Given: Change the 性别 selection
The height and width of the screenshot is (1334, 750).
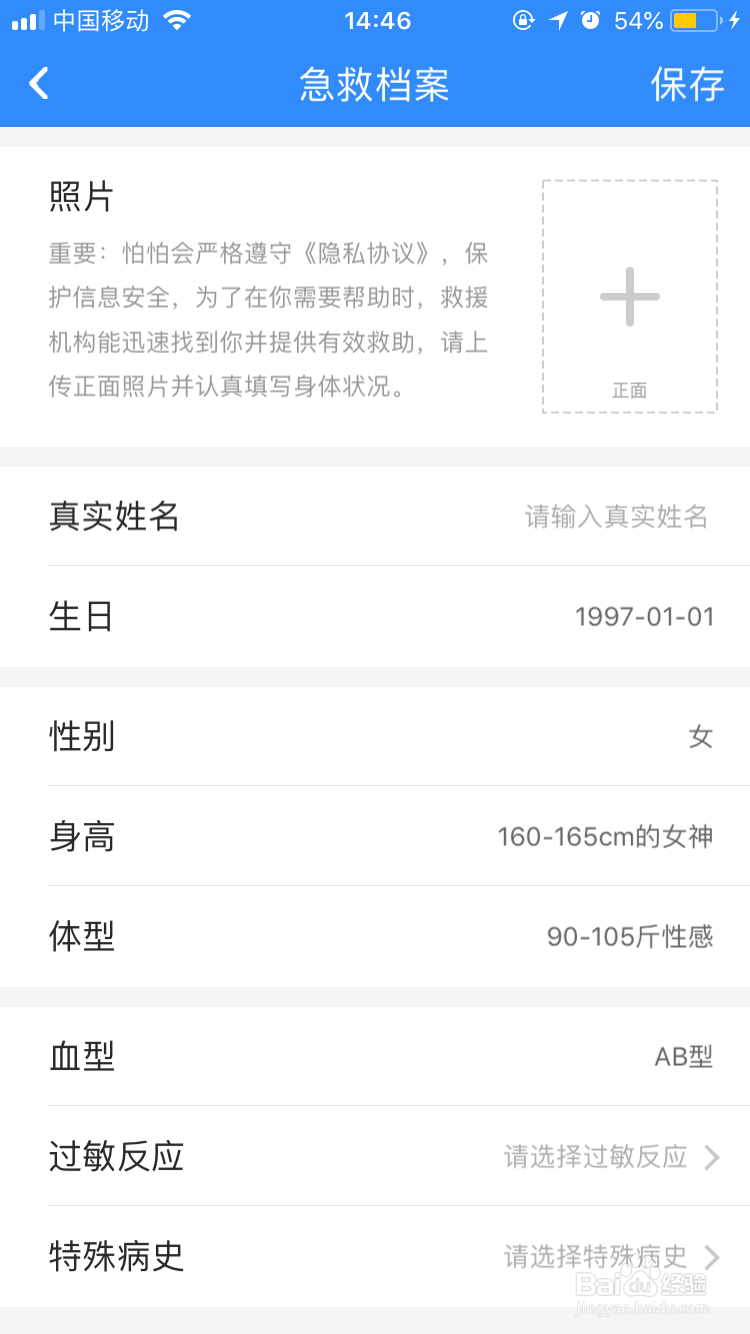Looking at the screenshot, I should [375, 736].
